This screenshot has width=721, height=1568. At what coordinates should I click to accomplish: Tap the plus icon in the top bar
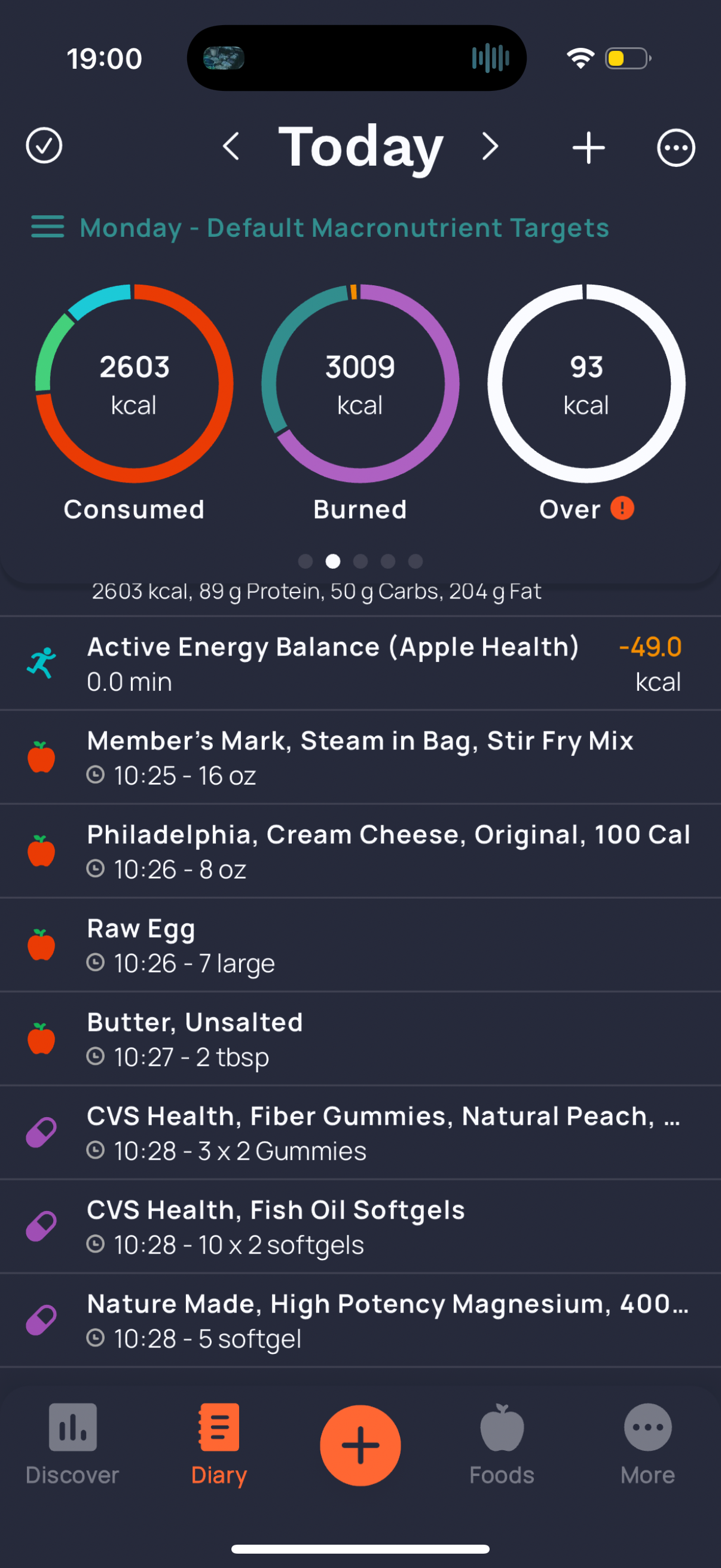pos(588,147)
